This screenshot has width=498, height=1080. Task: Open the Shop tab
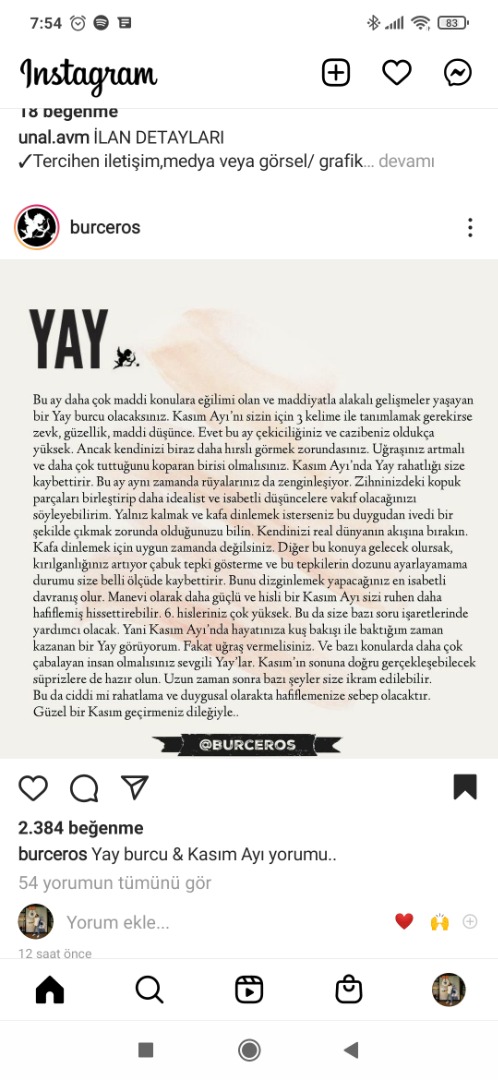coord(349,990)
